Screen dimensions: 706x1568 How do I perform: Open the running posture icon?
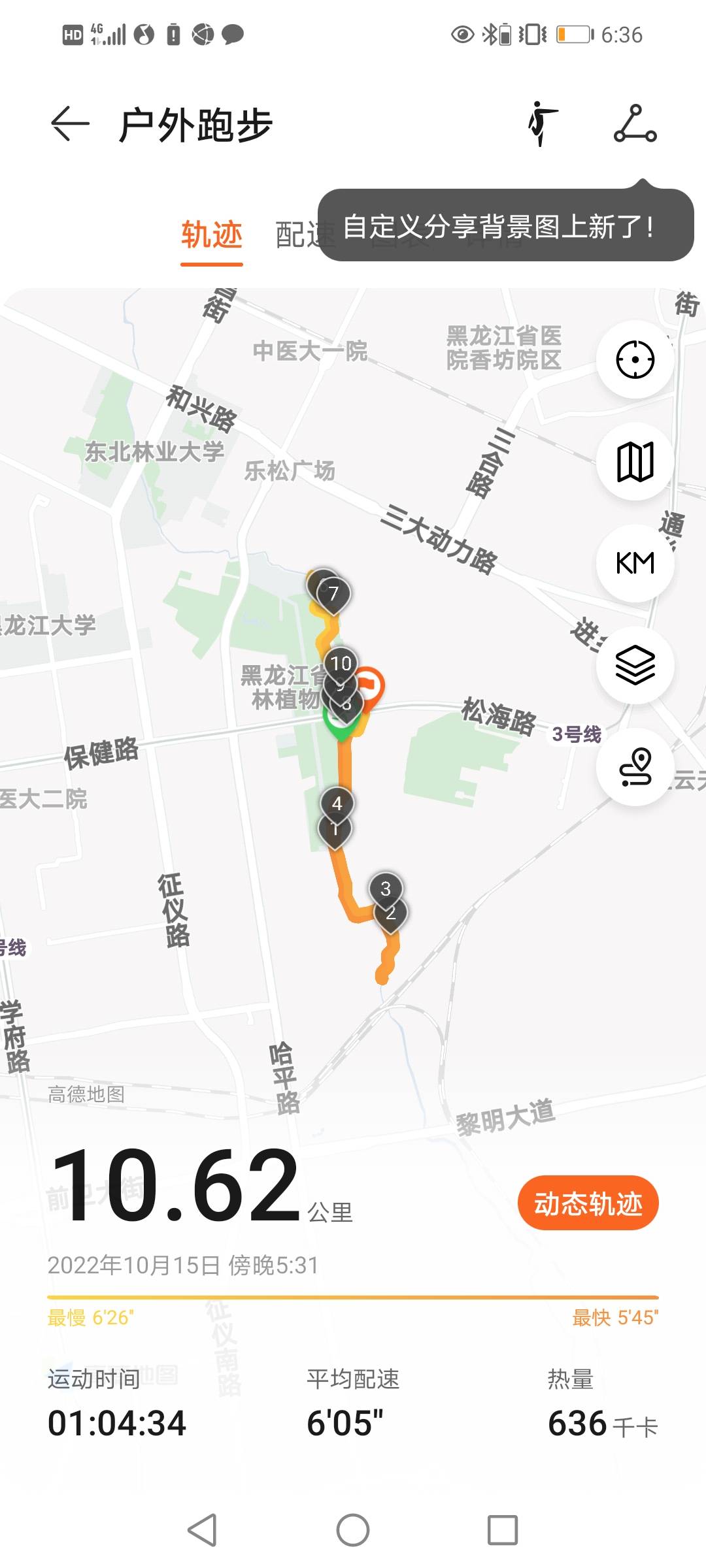pyautogui.click(x=542, y=123)
